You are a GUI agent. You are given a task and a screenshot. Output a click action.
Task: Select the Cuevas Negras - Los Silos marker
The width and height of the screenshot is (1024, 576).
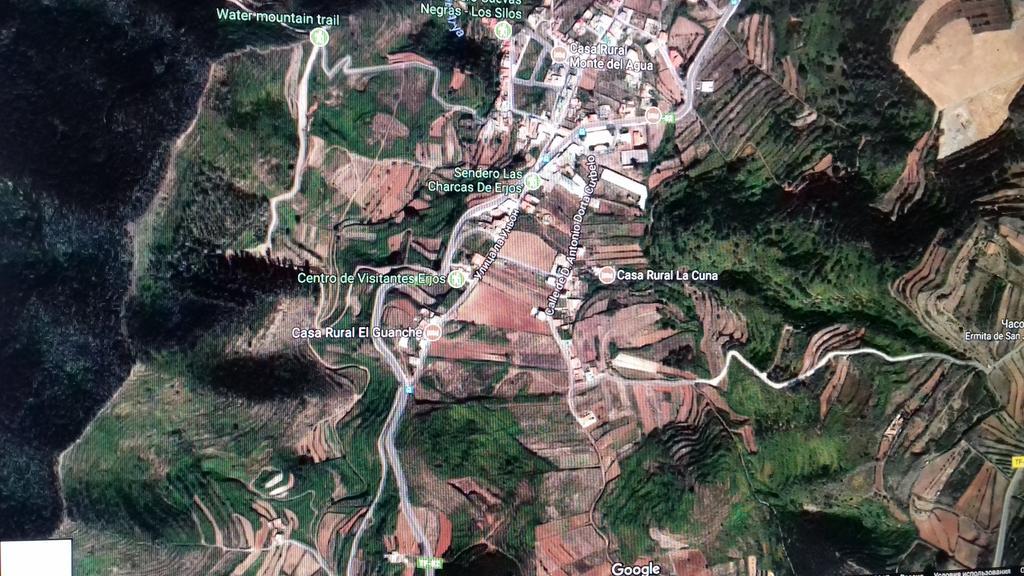(503, 30)
